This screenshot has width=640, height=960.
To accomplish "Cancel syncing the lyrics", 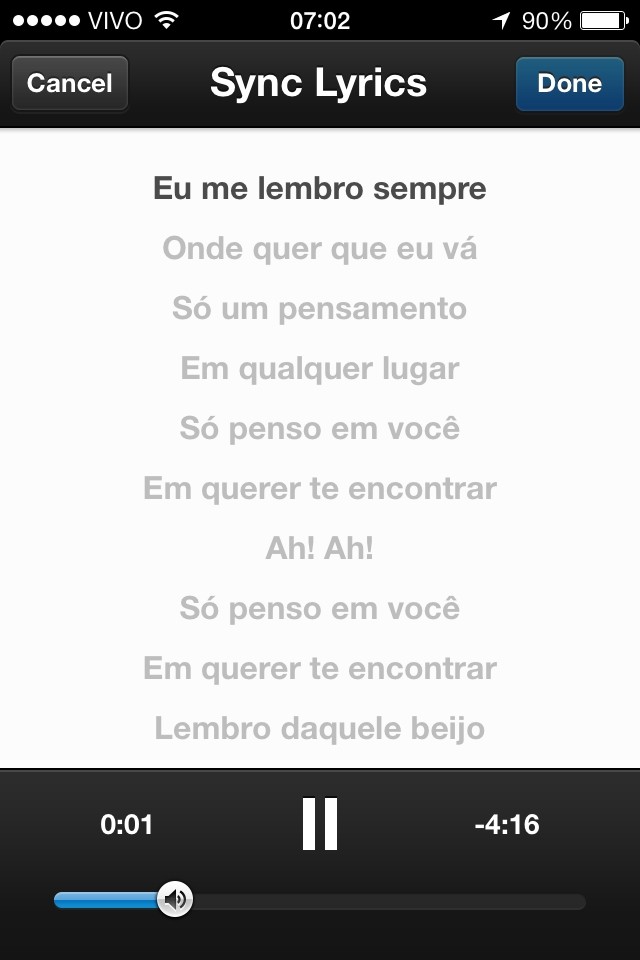I will (69, 83).
